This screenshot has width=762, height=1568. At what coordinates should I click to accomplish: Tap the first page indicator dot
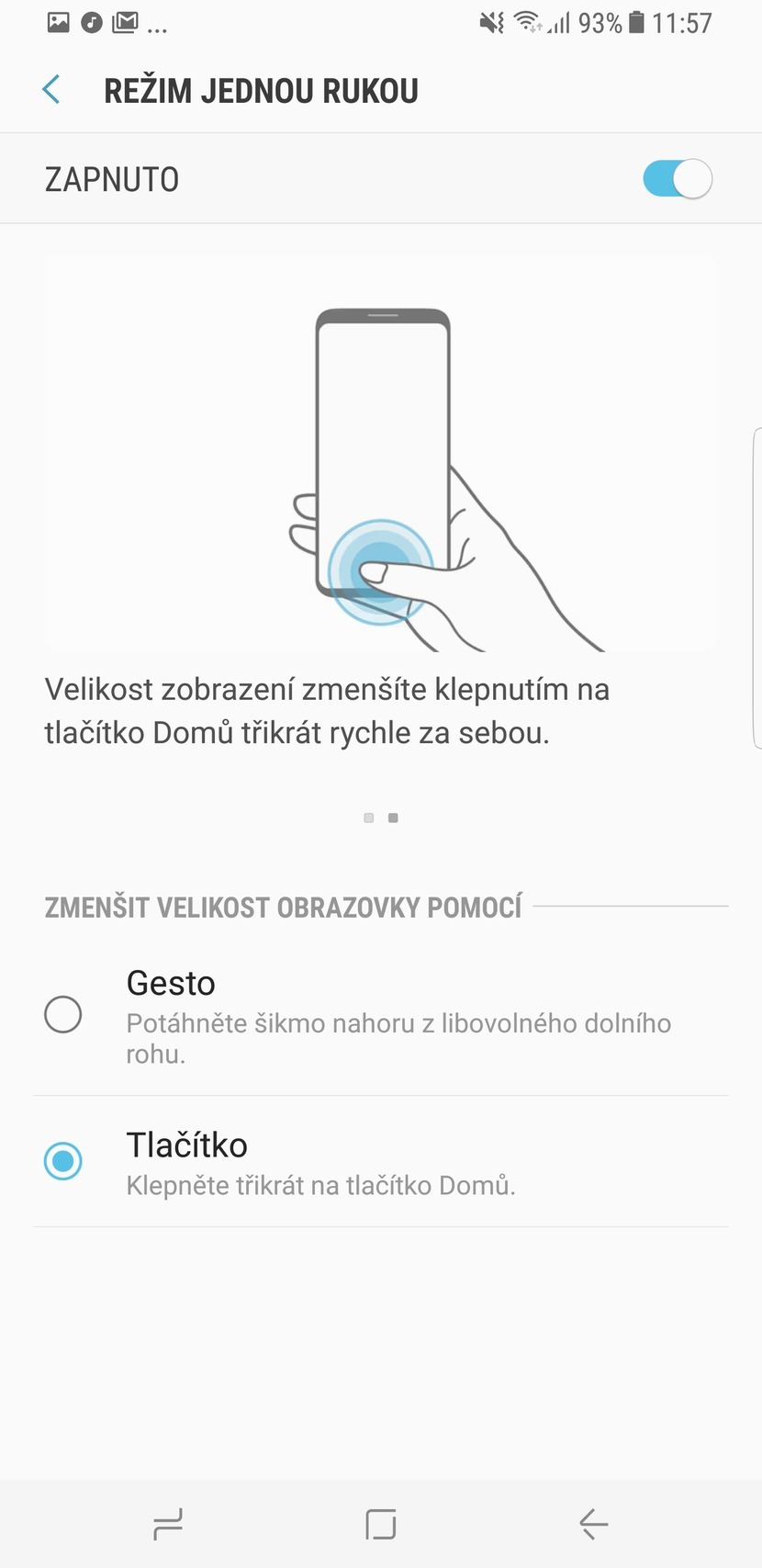click(368, 817)
